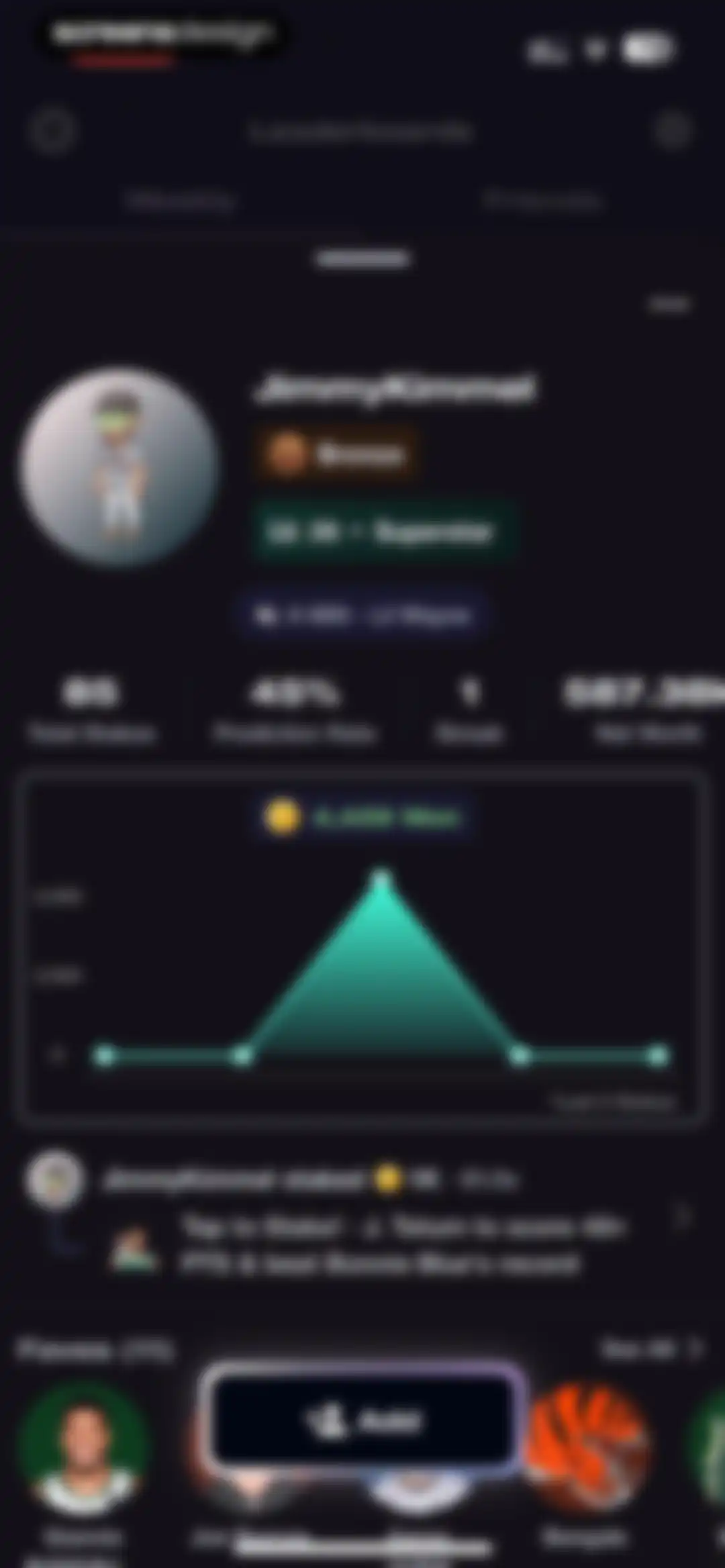Open JimmyKimmel's round profile avatar

pyautogui.click(x=119, y=466)
